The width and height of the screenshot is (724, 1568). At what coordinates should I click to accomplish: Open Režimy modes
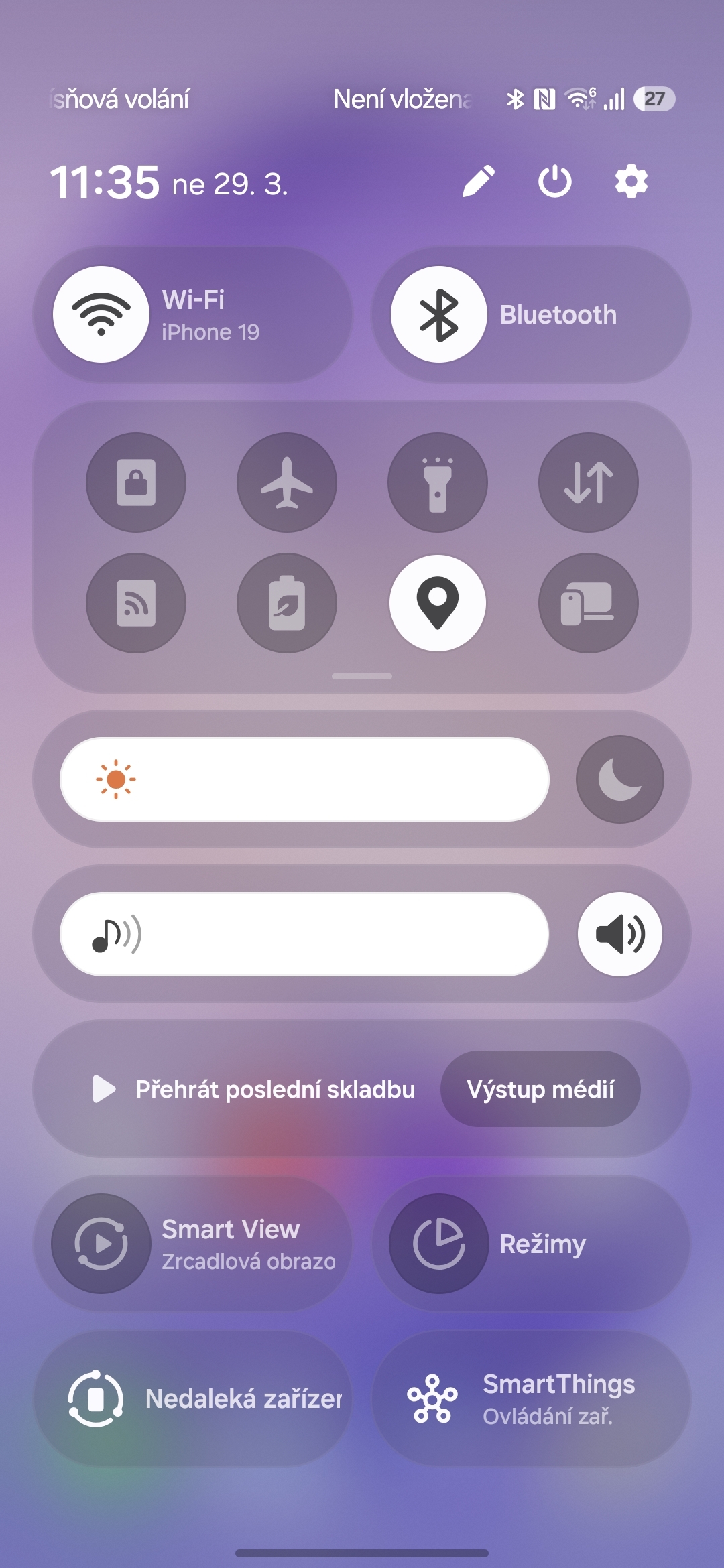point(531,1244)
